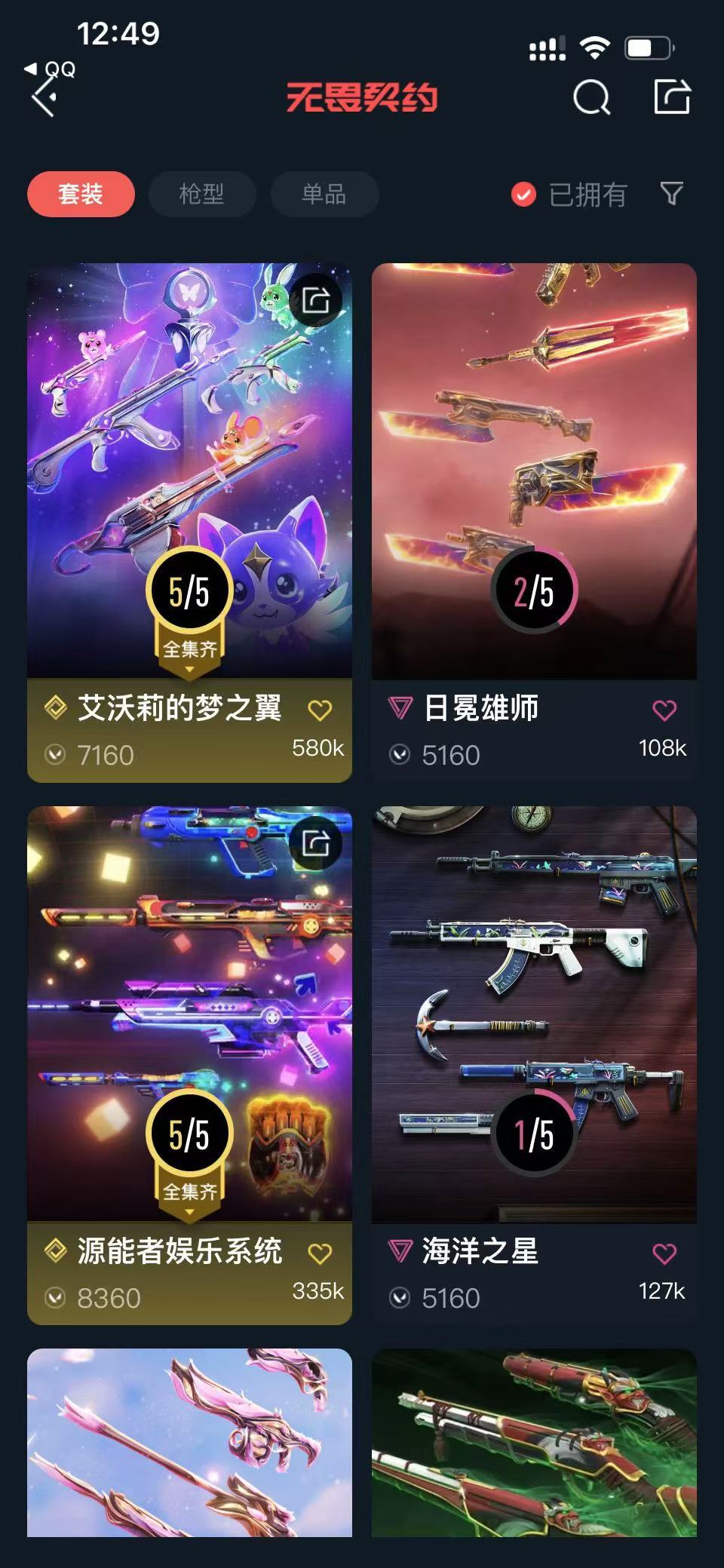This screenshot has height=1568, width=724.
Task: Select the 套装 tab
Action: (x=81, y=195)
